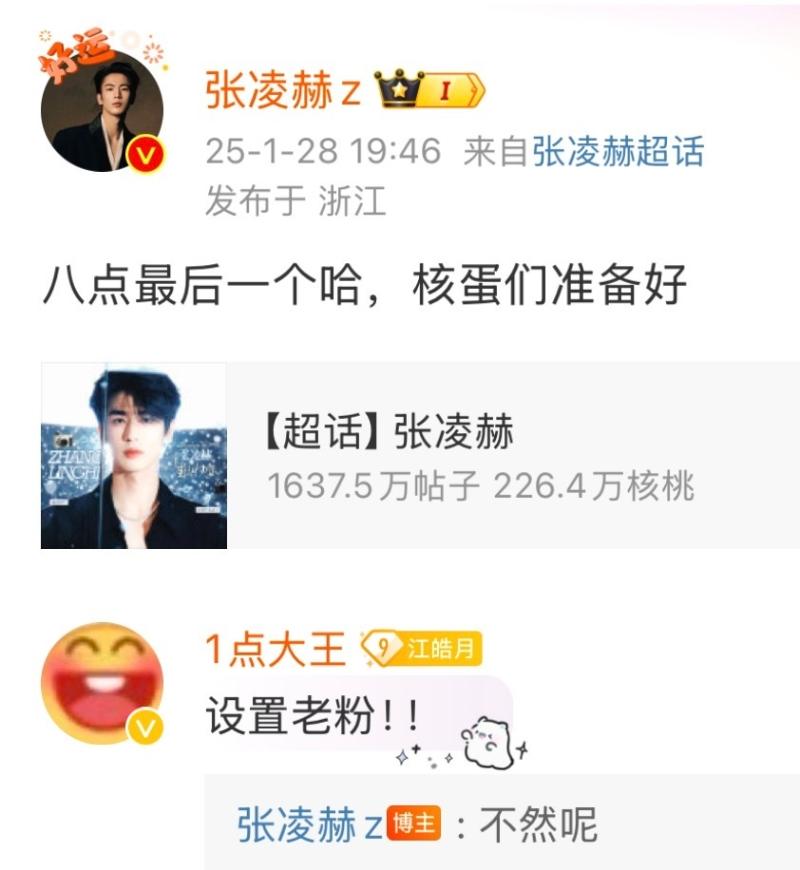Open commenter name 1点大王
The height and width of the screenshot is (870, 800).
(275, 650)
